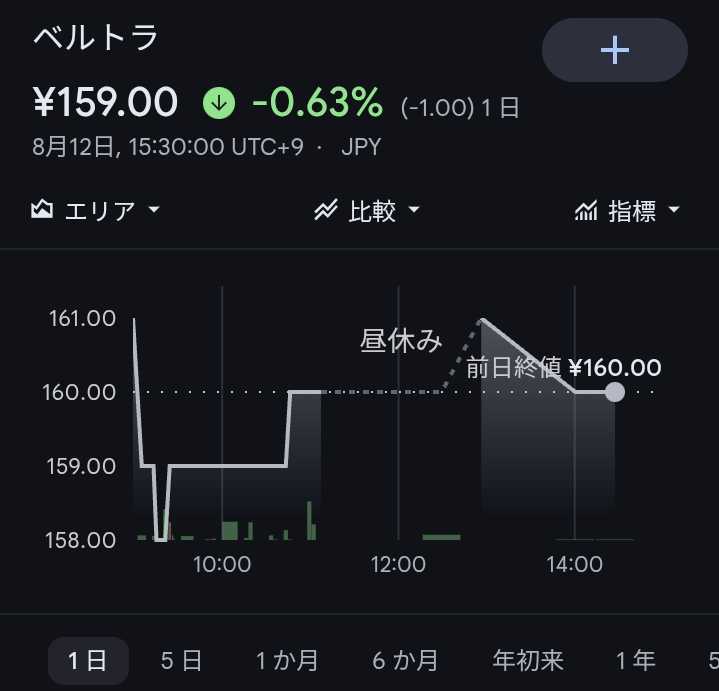Show the 1か月 chart range
719x691 pixels.
point(287,661)
